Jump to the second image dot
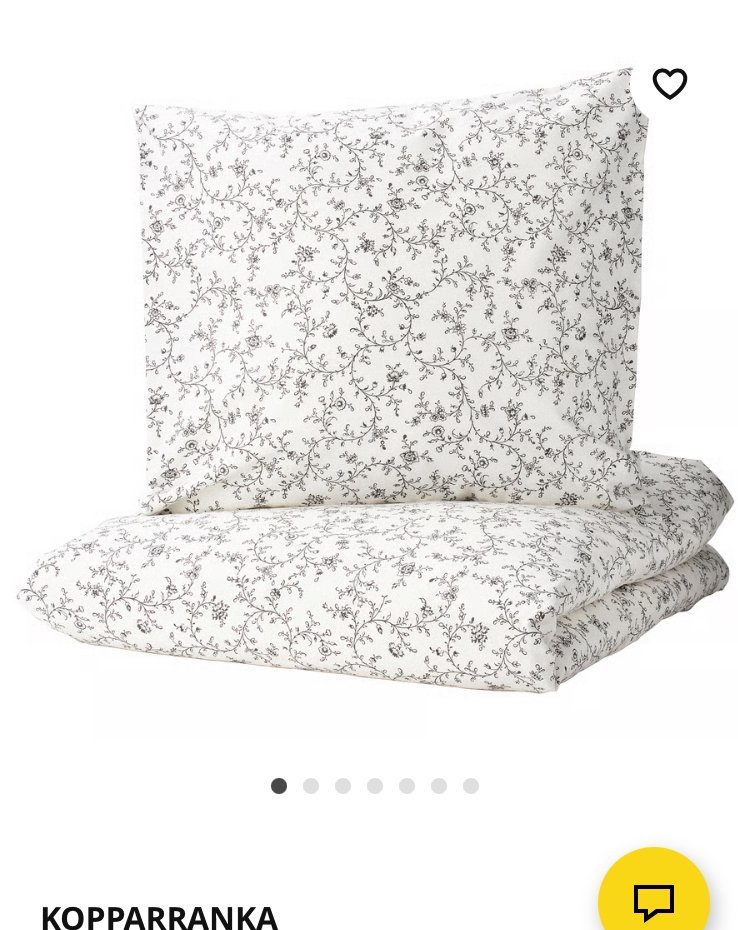This screenshot has height=930, width=738. pyautogui.click(x=311, y=786)
